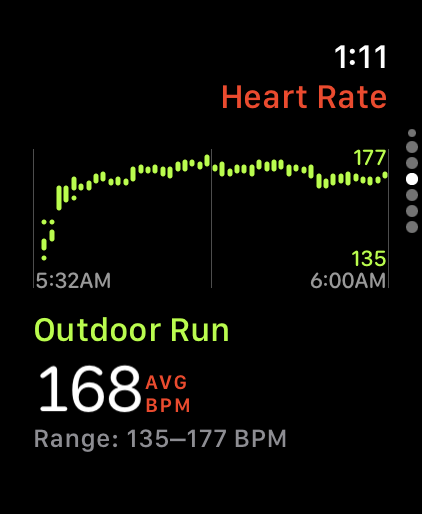Tap the highlighted page indicator dot
Viewport: 422px width, 514px height.
(412, 179)
